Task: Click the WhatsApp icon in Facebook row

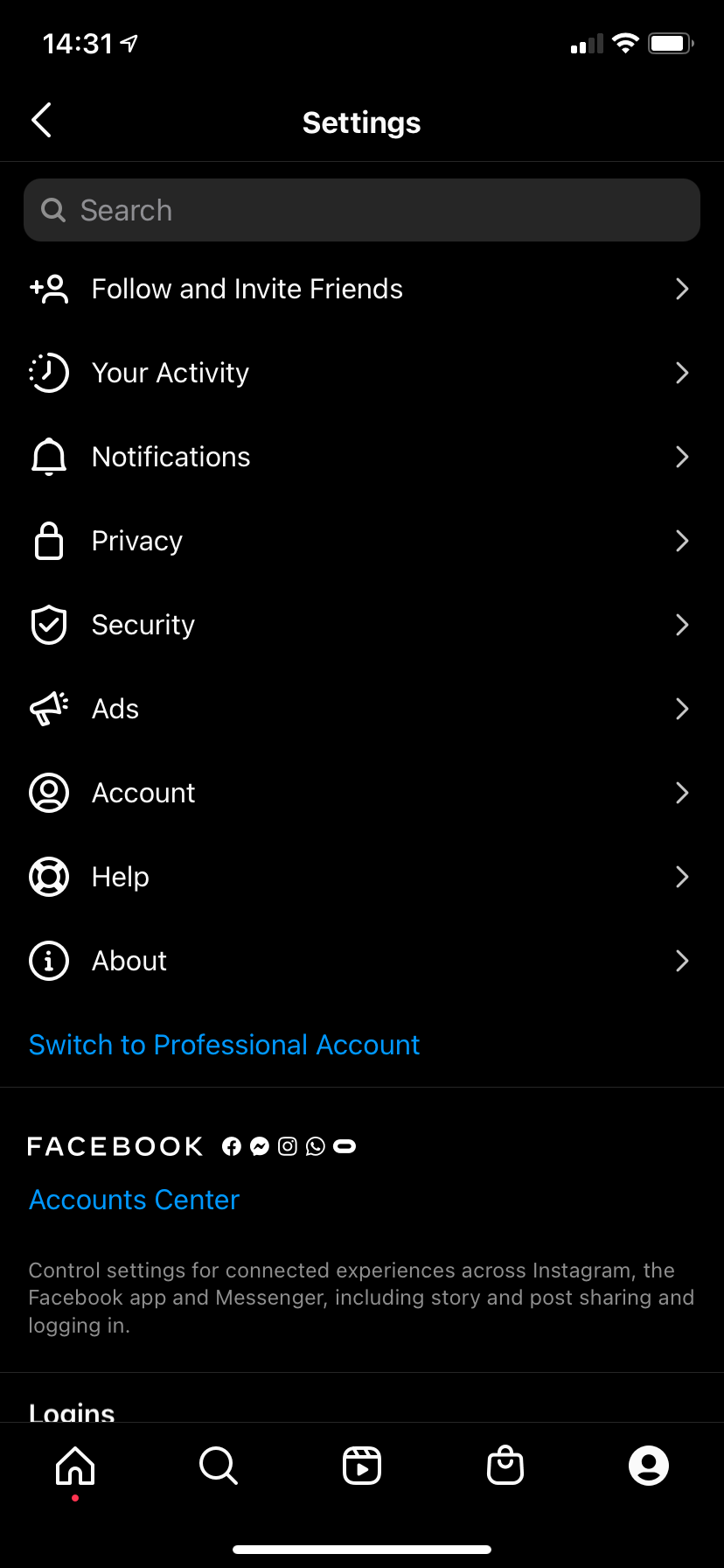Action: click(x=316, y=1146)
